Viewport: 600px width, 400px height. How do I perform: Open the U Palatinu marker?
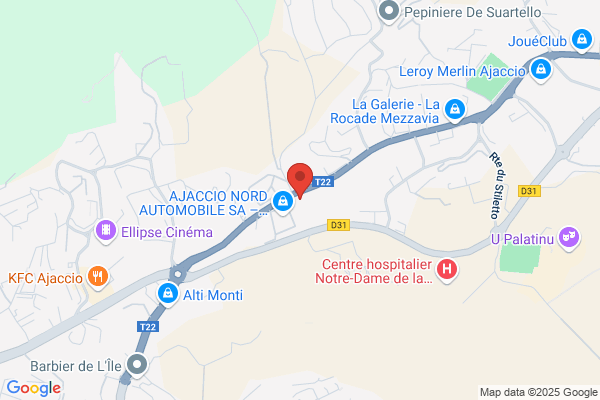tap(569, 238)
